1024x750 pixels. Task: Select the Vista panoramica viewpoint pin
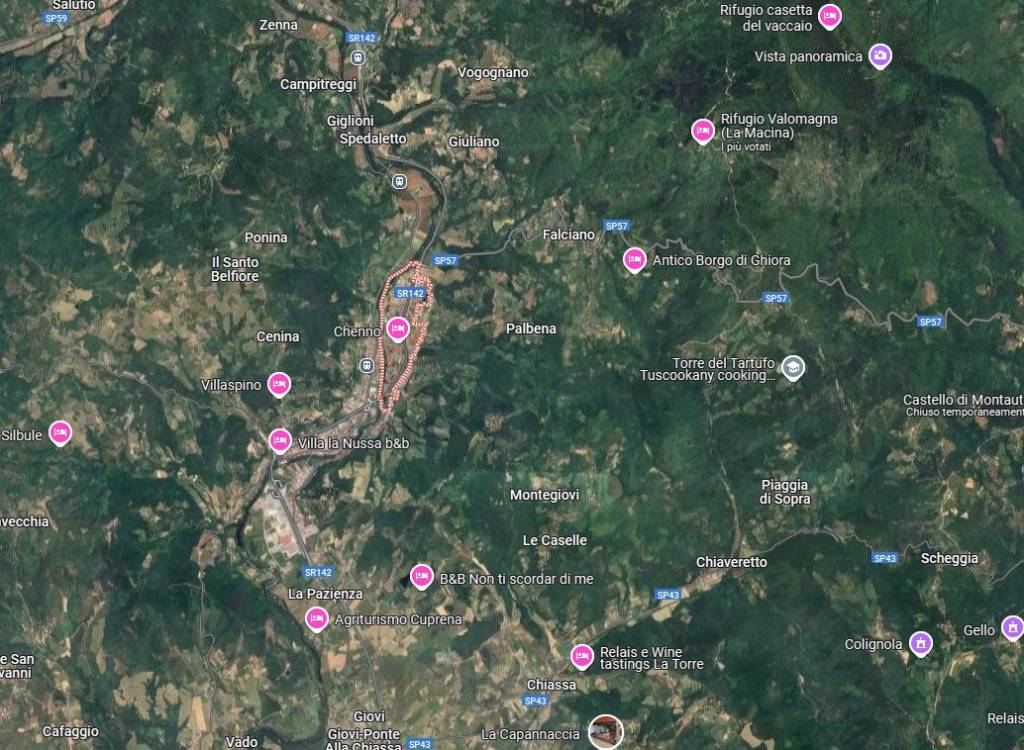(880, 56)
